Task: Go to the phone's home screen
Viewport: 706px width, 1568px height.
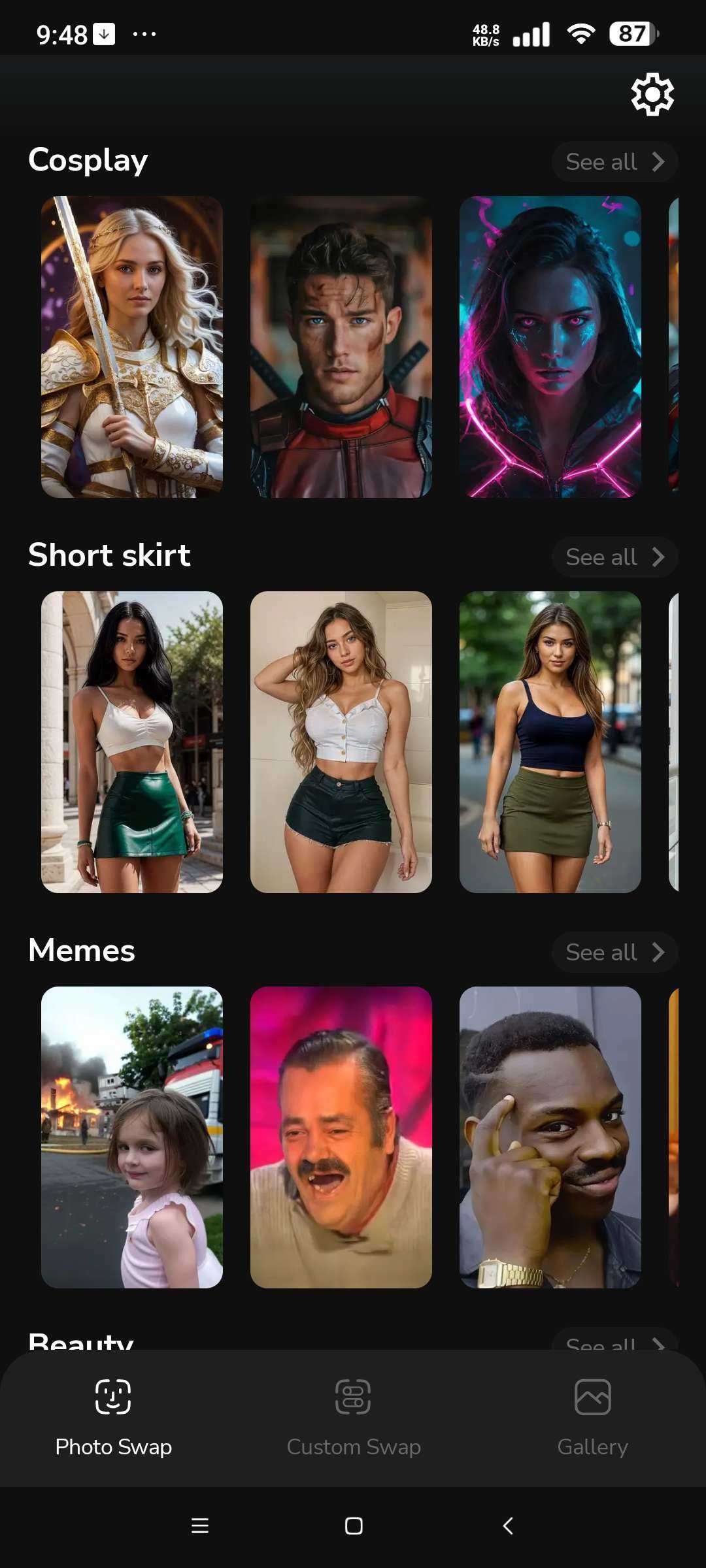Action: [x=354, y=1526]
